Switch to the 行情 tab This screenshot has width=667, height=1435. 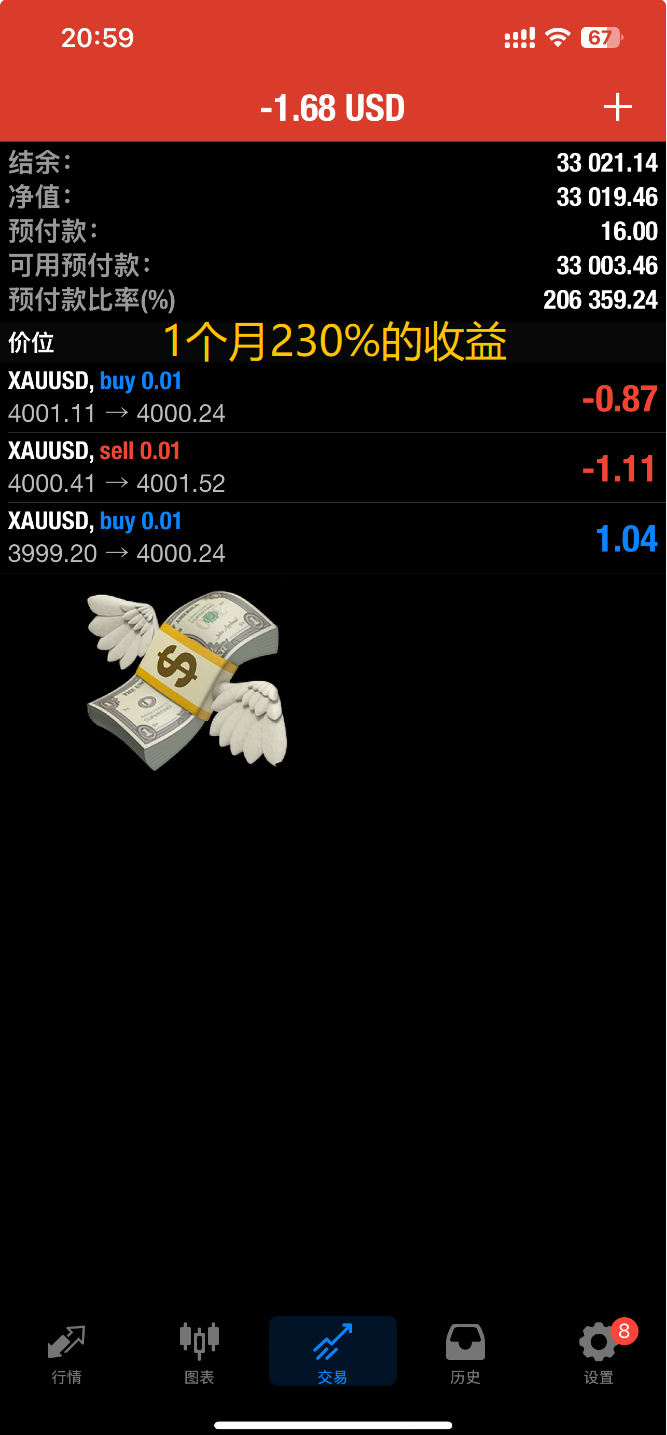point(67,1353)
